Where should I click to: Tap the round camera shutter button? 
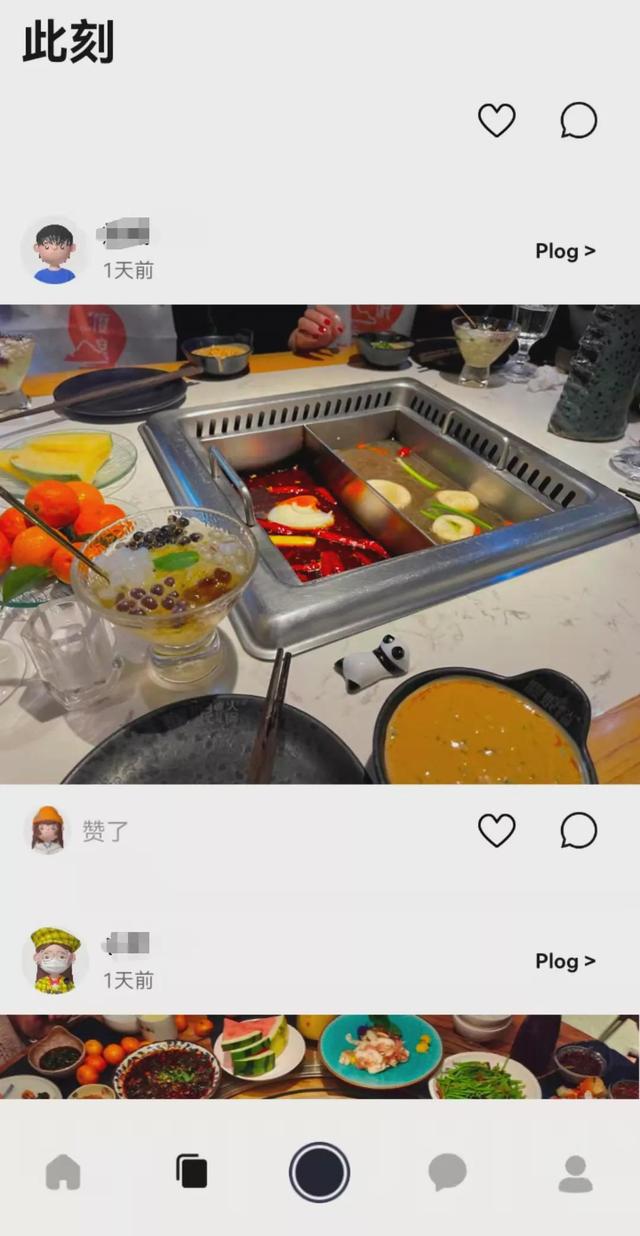click(x=319, y=1172)
